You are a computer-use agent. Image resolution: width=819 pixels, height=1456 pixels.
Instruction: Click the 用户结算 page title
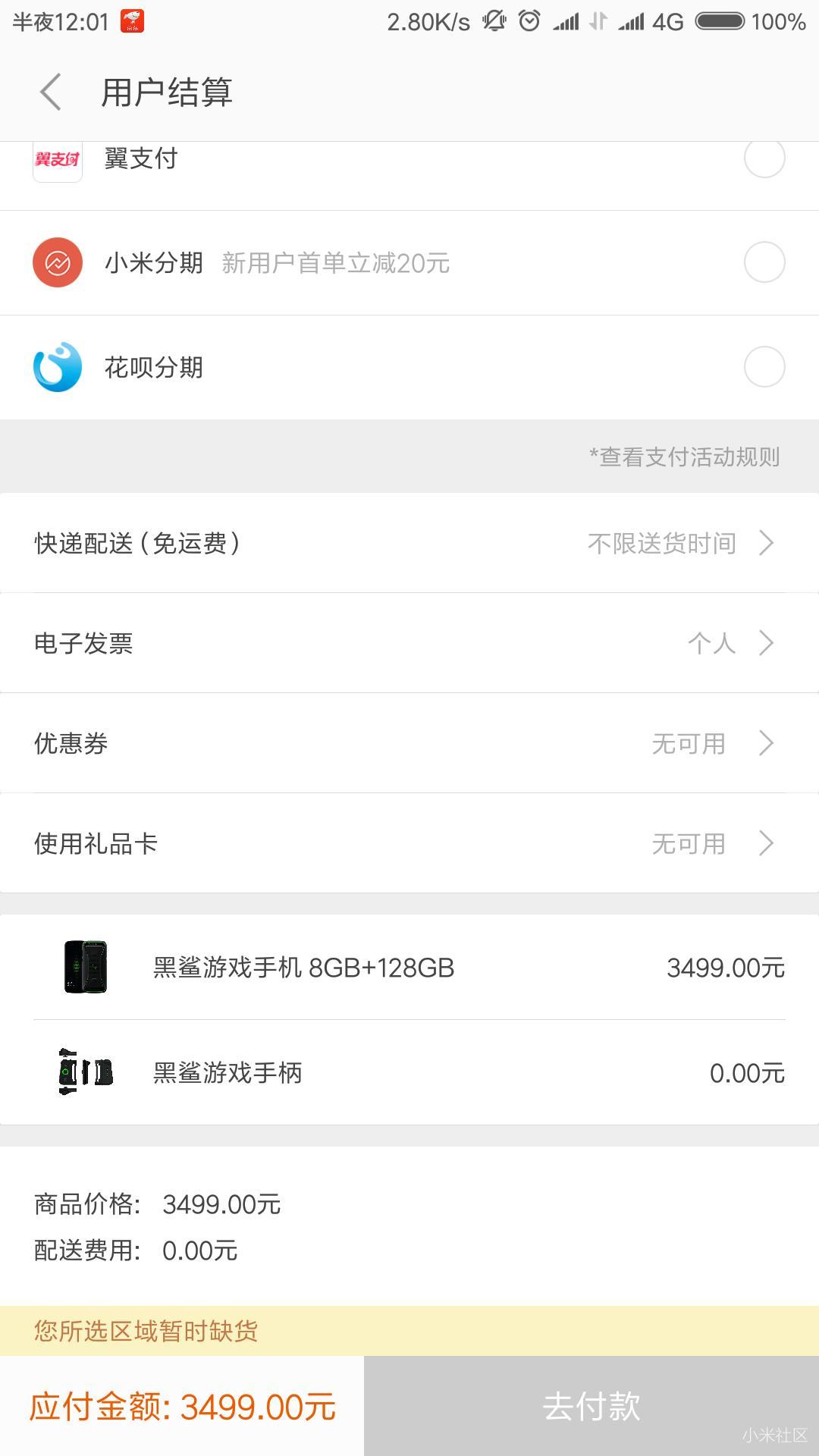pyautogui.click(x=167, y=93)
